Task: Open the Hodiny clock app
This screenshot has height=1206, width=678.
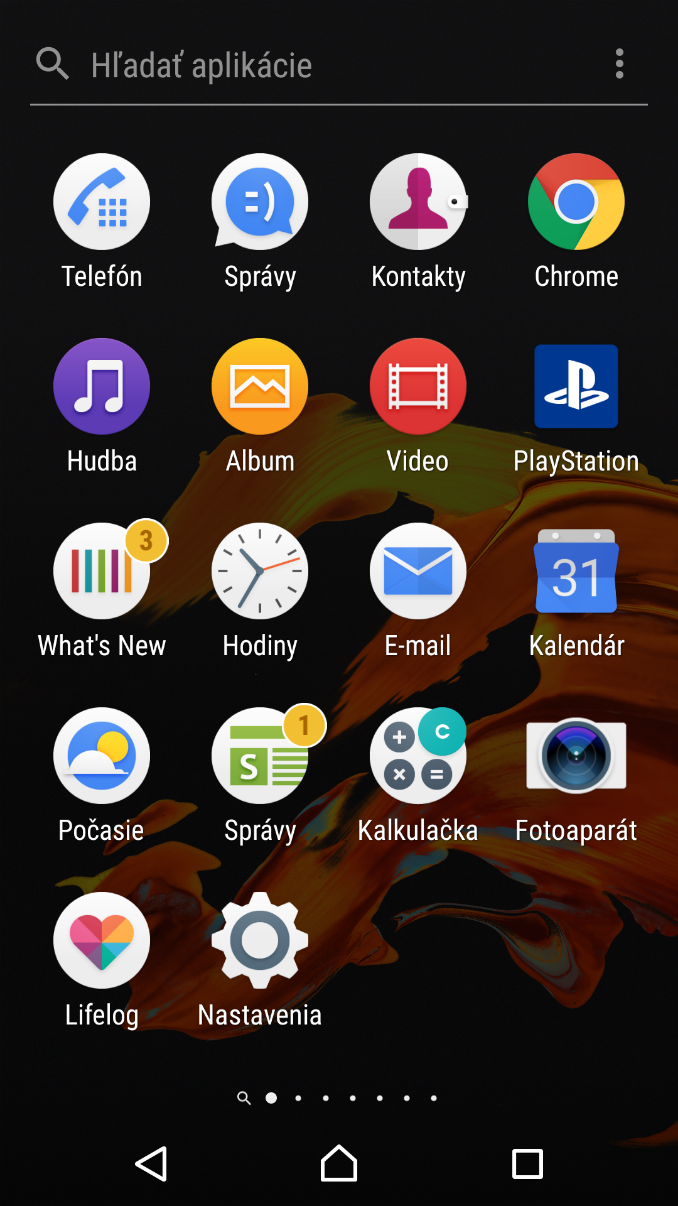Action: 260,572
